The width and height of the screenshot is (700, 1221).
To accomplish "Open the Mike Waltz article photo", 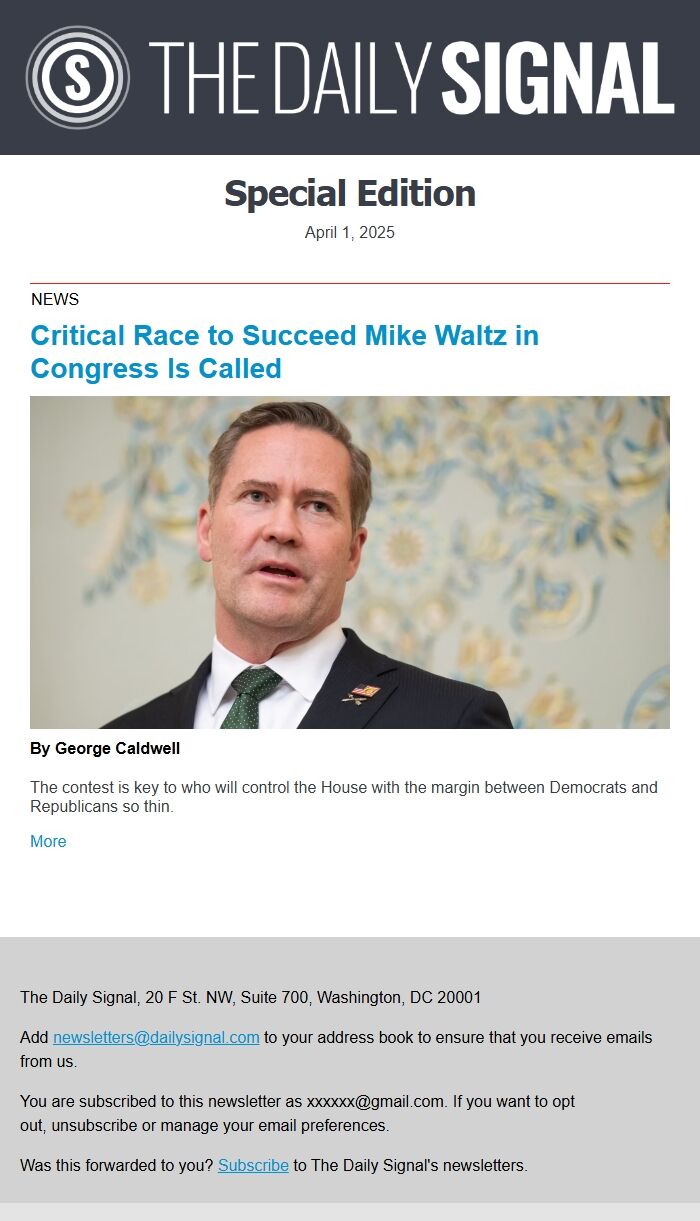I will click(350, 562).
